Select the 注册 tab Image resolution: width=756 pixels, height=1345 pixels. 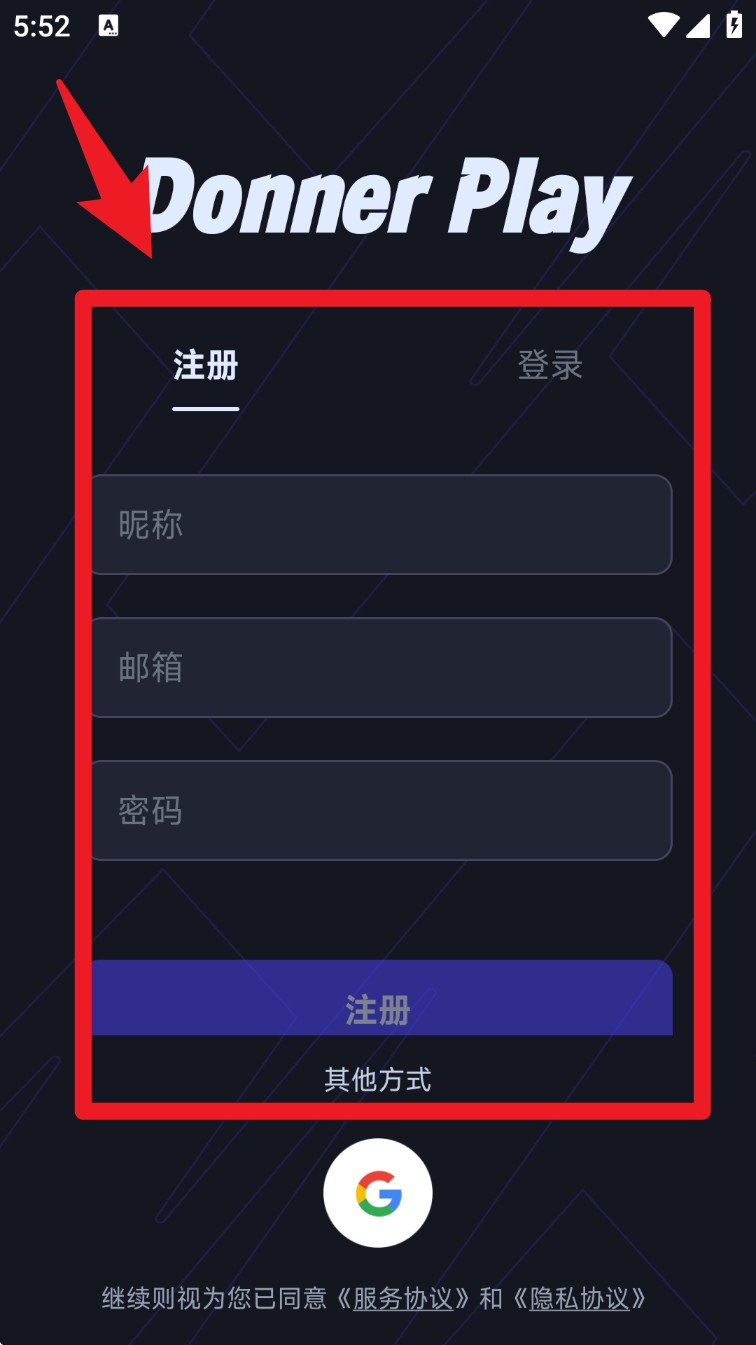[206, 365]
